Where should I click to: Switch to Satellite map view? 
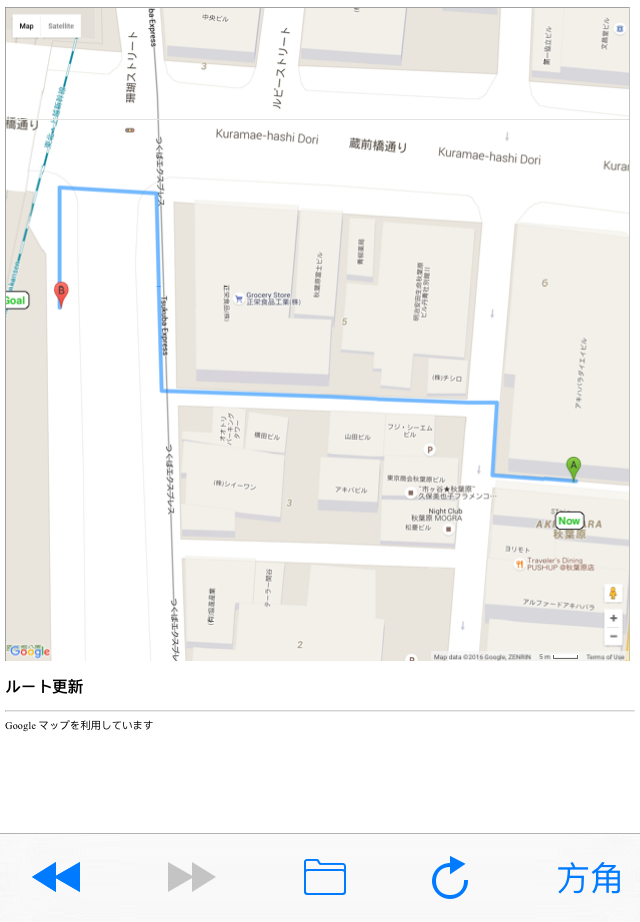[61, 26]
